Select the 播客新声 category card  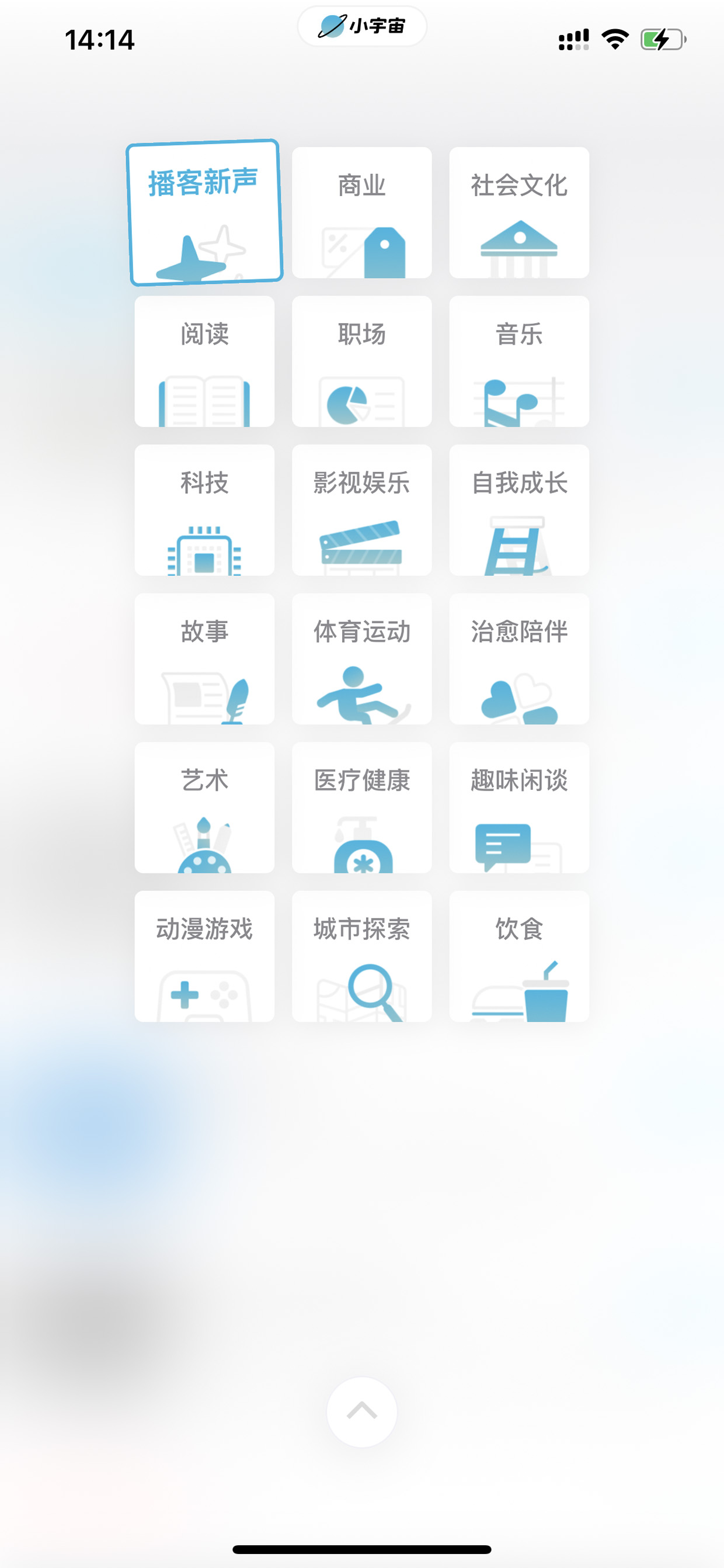pos(204,213)
